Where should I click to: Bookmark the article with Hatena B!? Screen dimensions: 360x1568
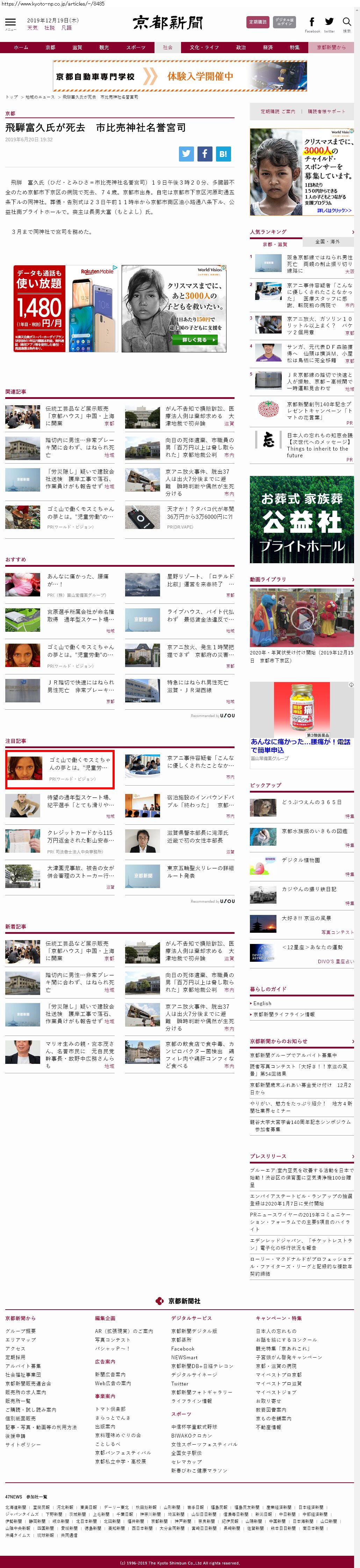pyautogui.click(x=223, y=153)
